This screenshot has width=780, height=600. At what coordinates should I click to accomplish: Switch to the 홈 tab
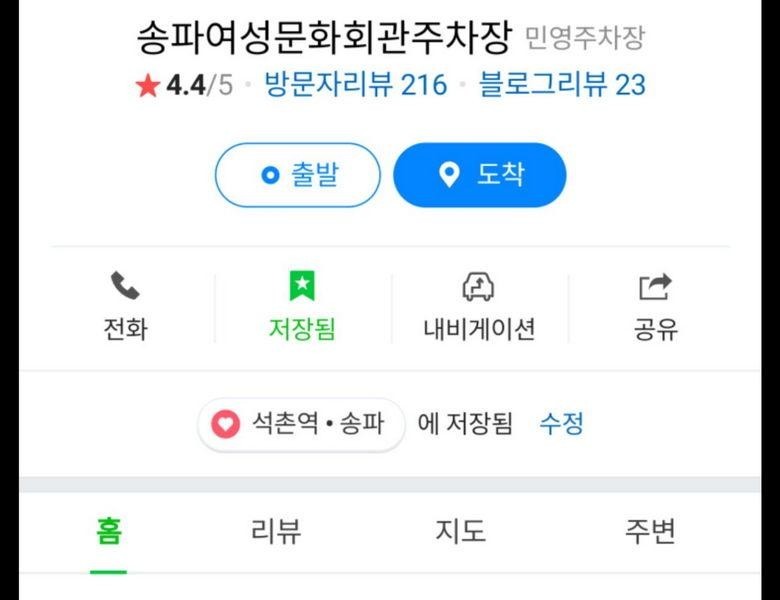point(109,531)
